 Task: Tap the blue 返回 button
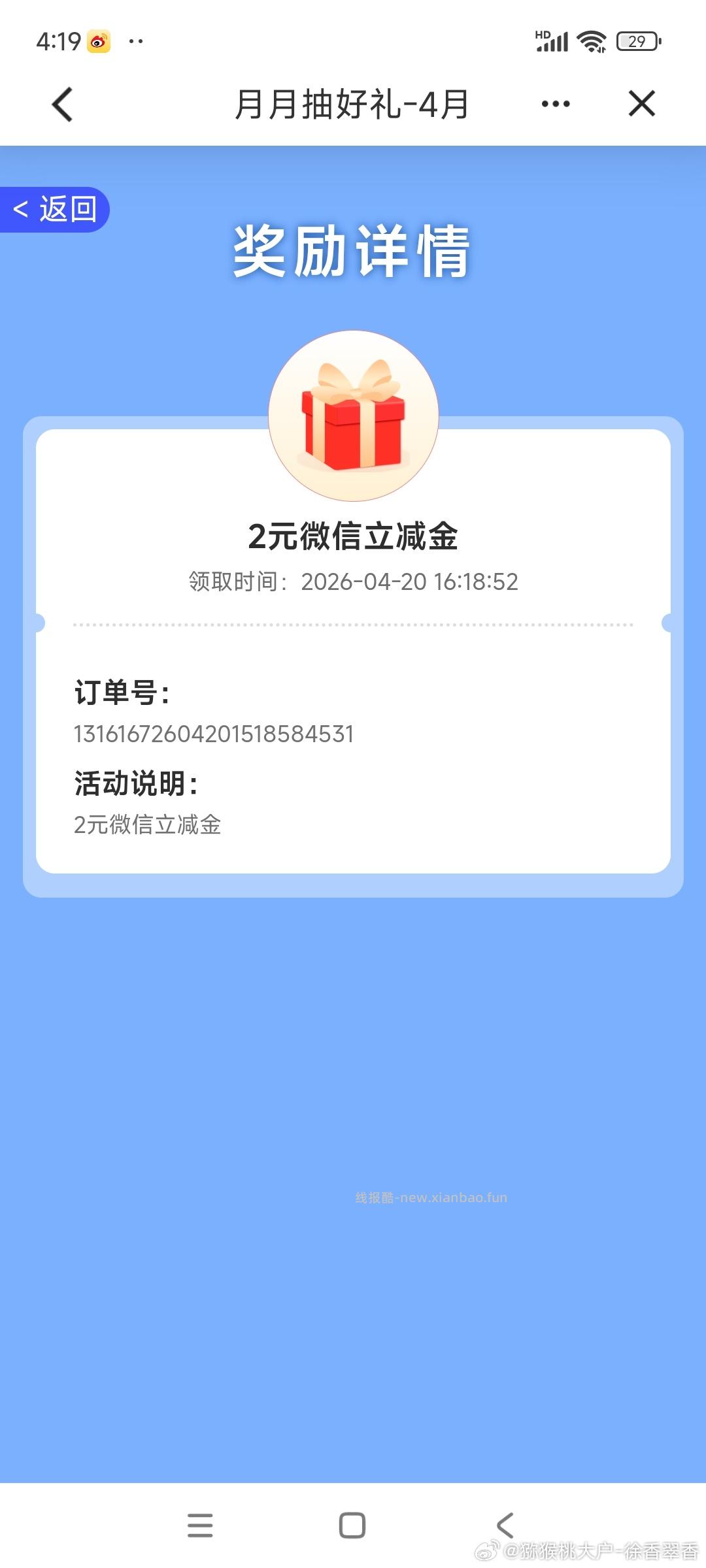point(56,210)
